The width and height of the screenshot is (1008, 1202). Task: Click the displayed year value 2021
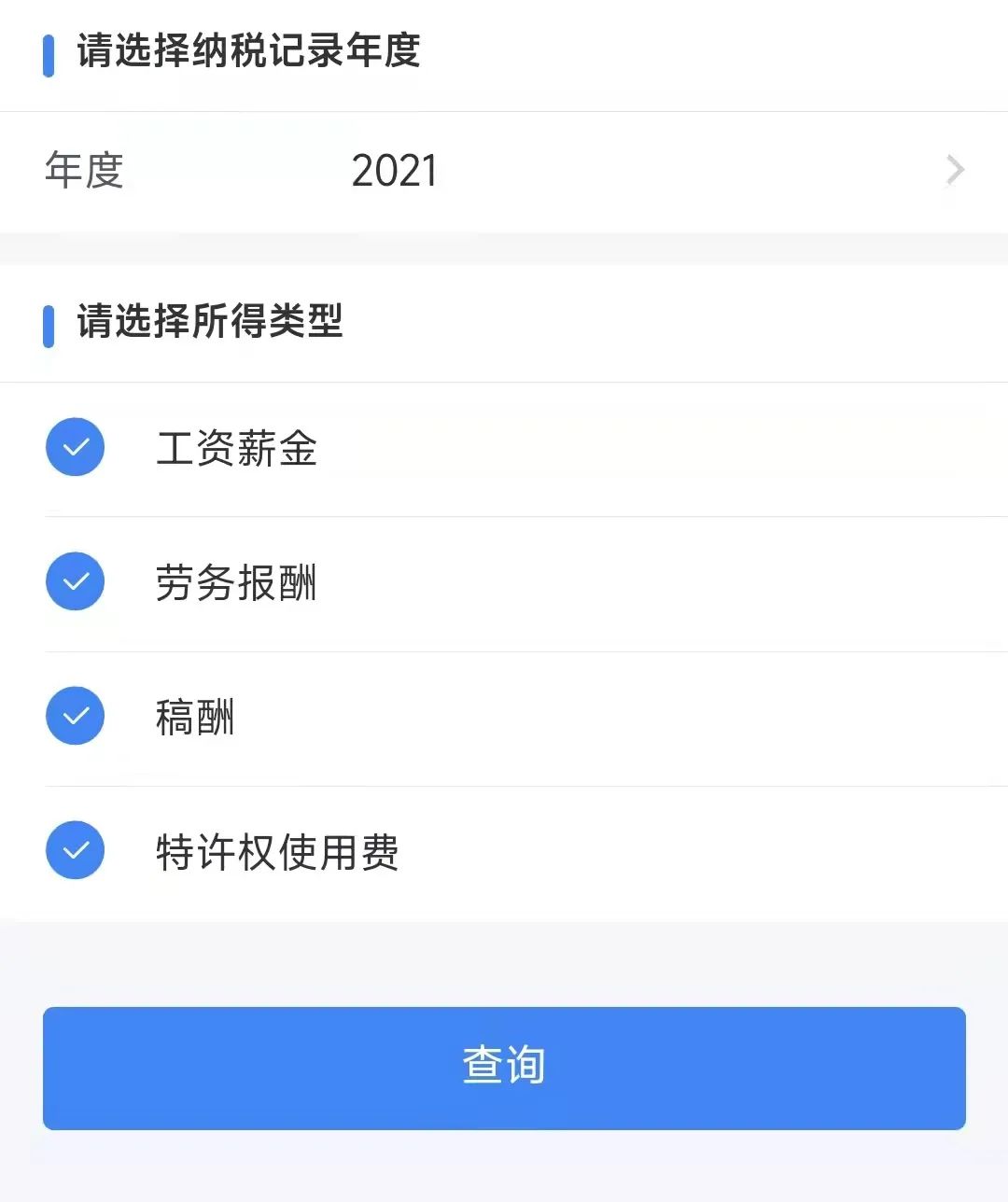point(395,170)
